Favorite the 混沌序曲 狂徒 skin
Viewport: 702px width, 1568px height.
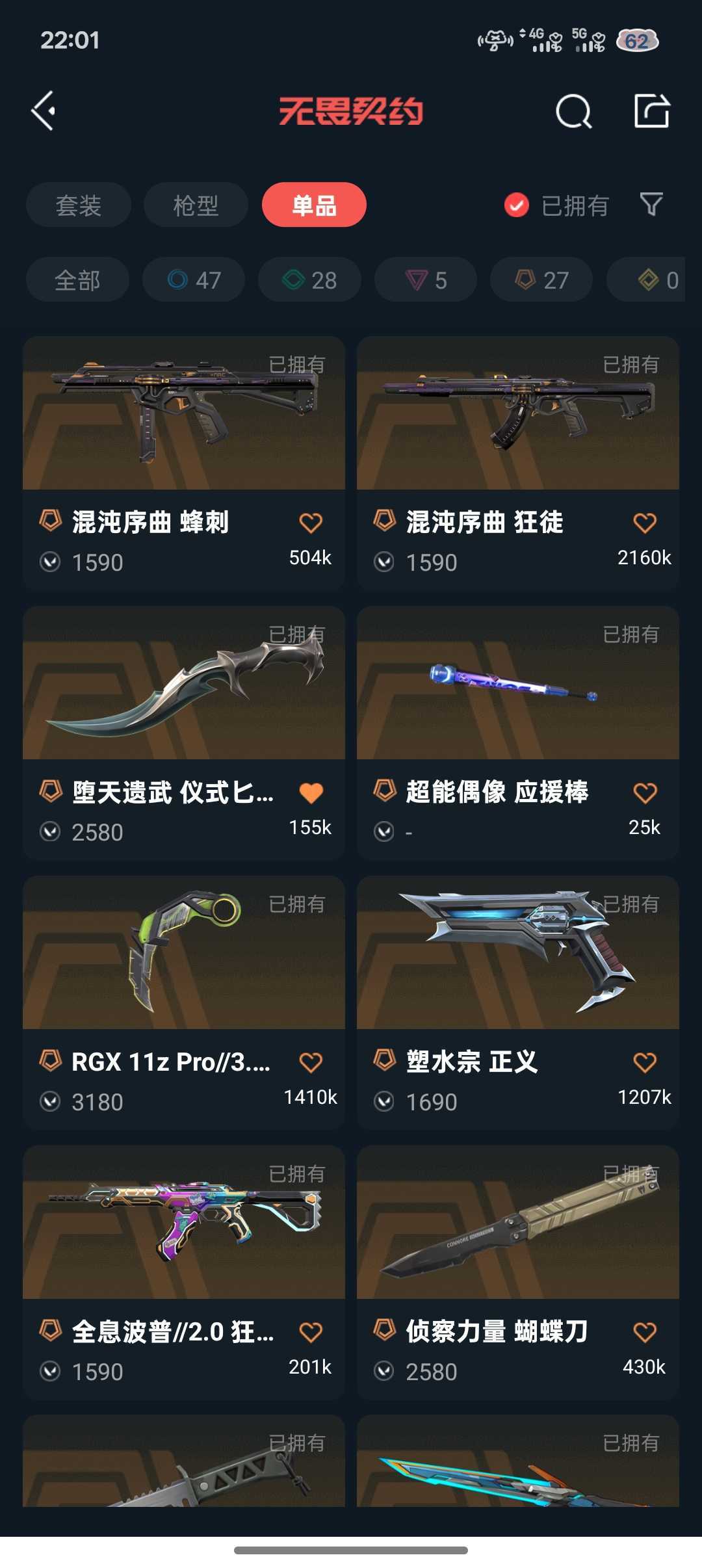[x=644, y=523]
